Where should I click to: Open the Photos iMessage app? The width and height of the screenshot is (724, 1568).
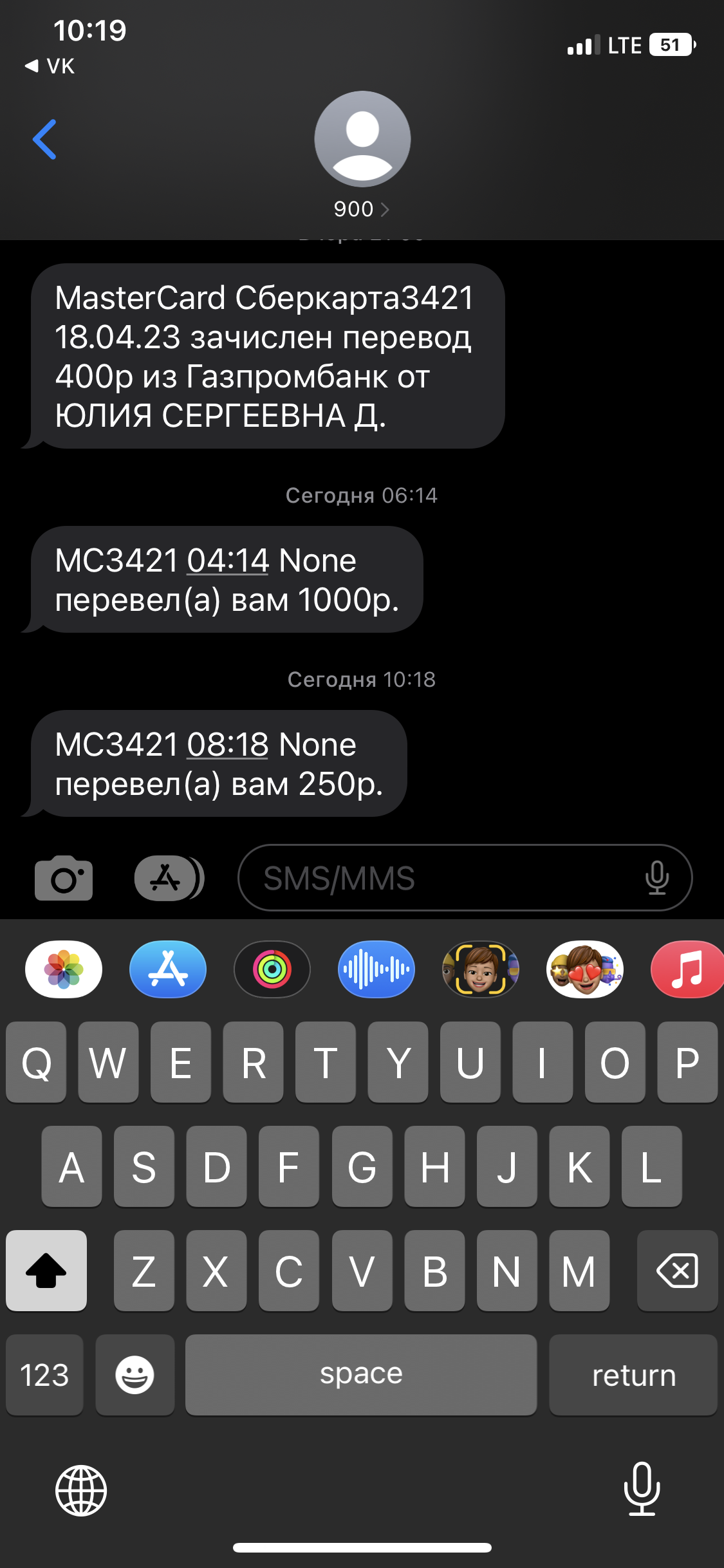64,969
